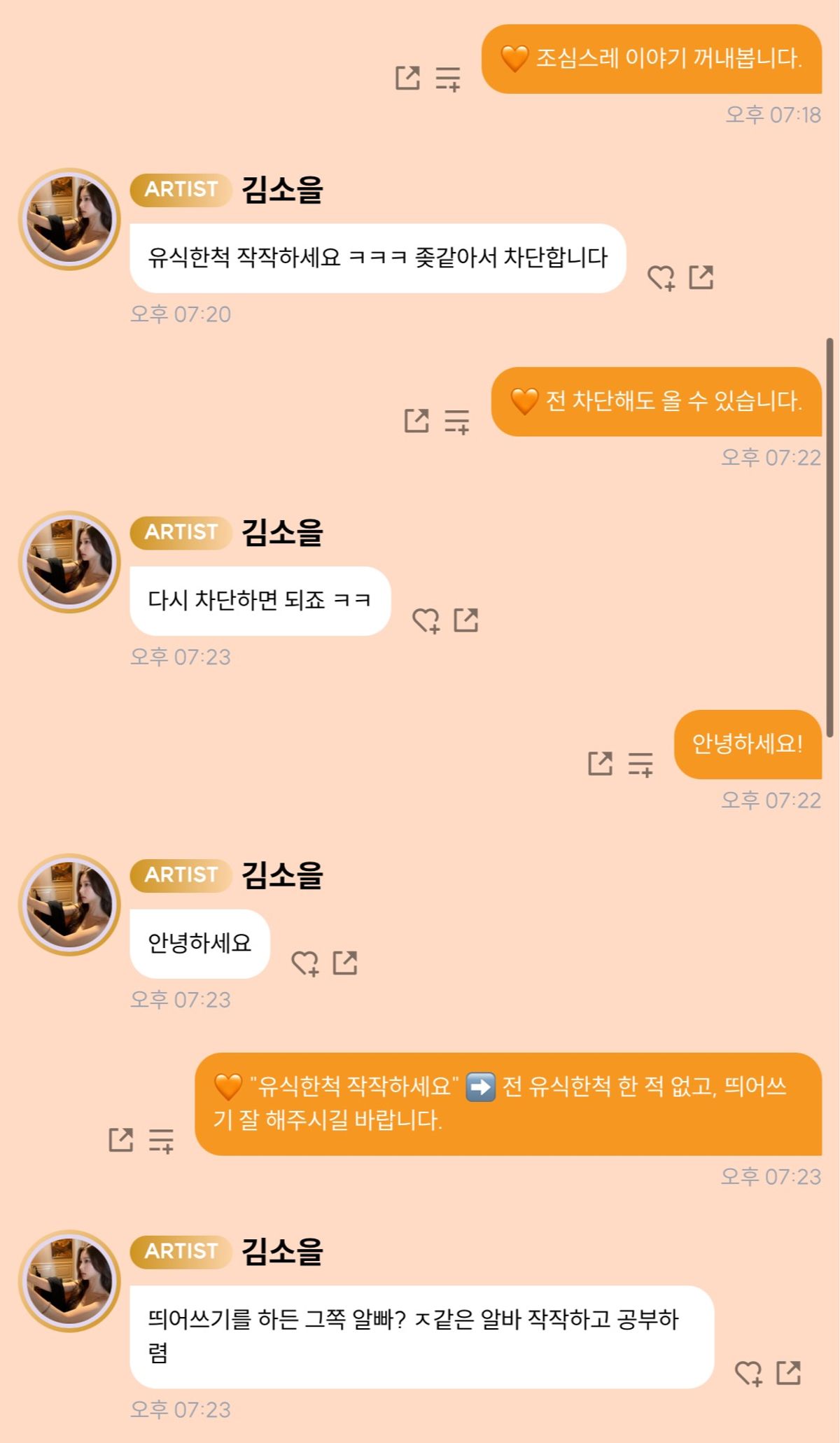Like the artist's '안녕하세요' reply
This screenshot has height=1443, width=840.
coord(304,963)
